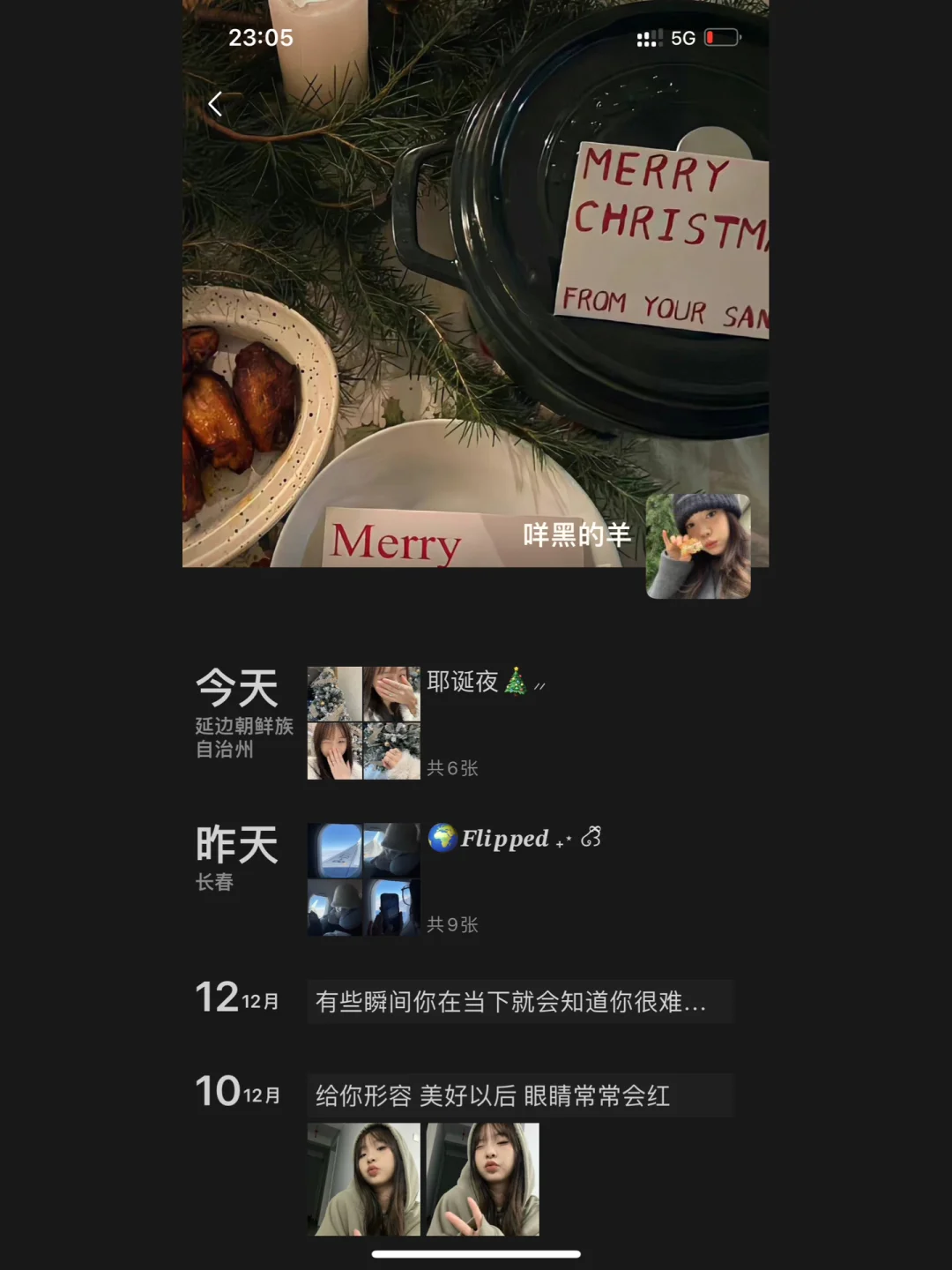
Task: Expand the truncated 有些瞬间 post text
Action: point(521,1000)
